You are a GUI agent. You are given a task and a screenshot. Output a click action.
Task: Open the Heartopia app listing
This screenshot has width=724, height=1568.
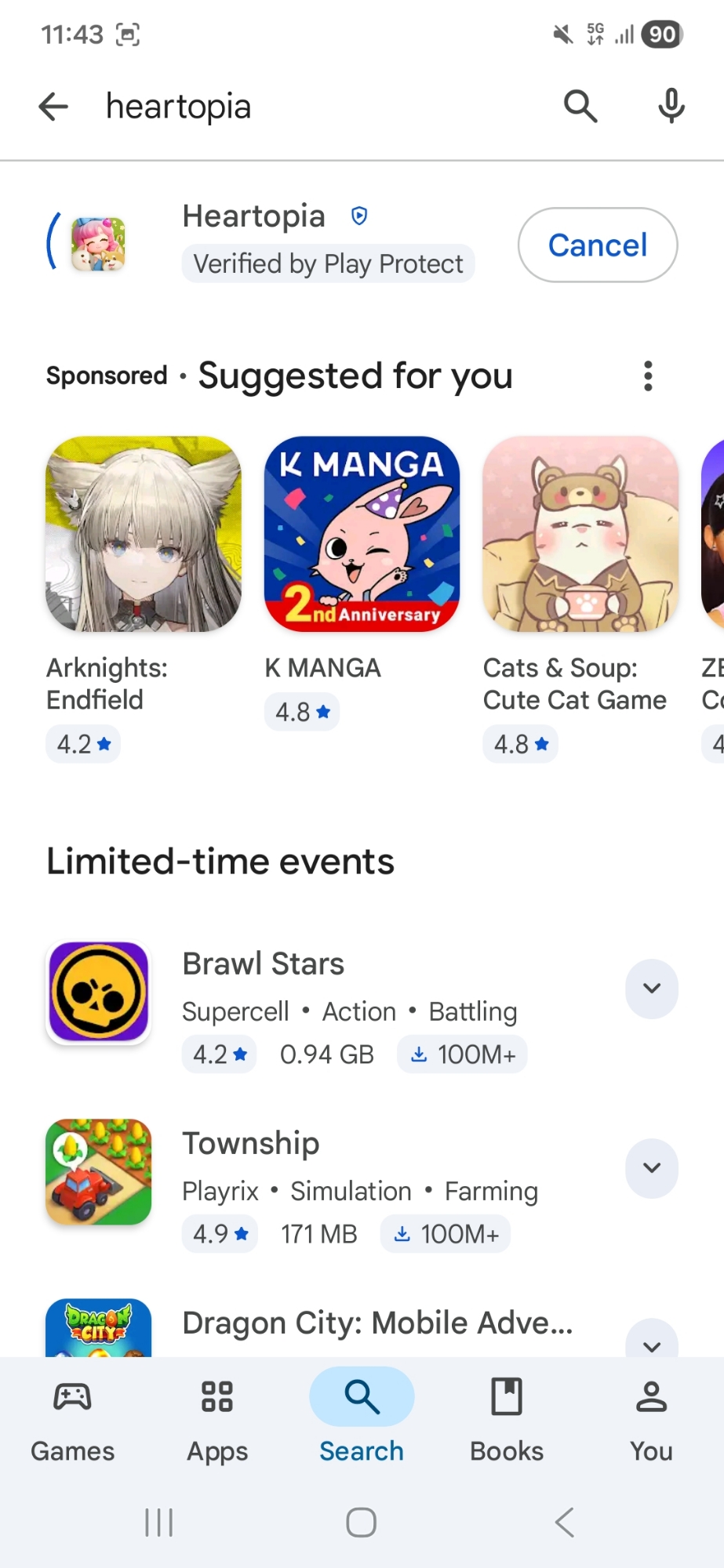253,216
